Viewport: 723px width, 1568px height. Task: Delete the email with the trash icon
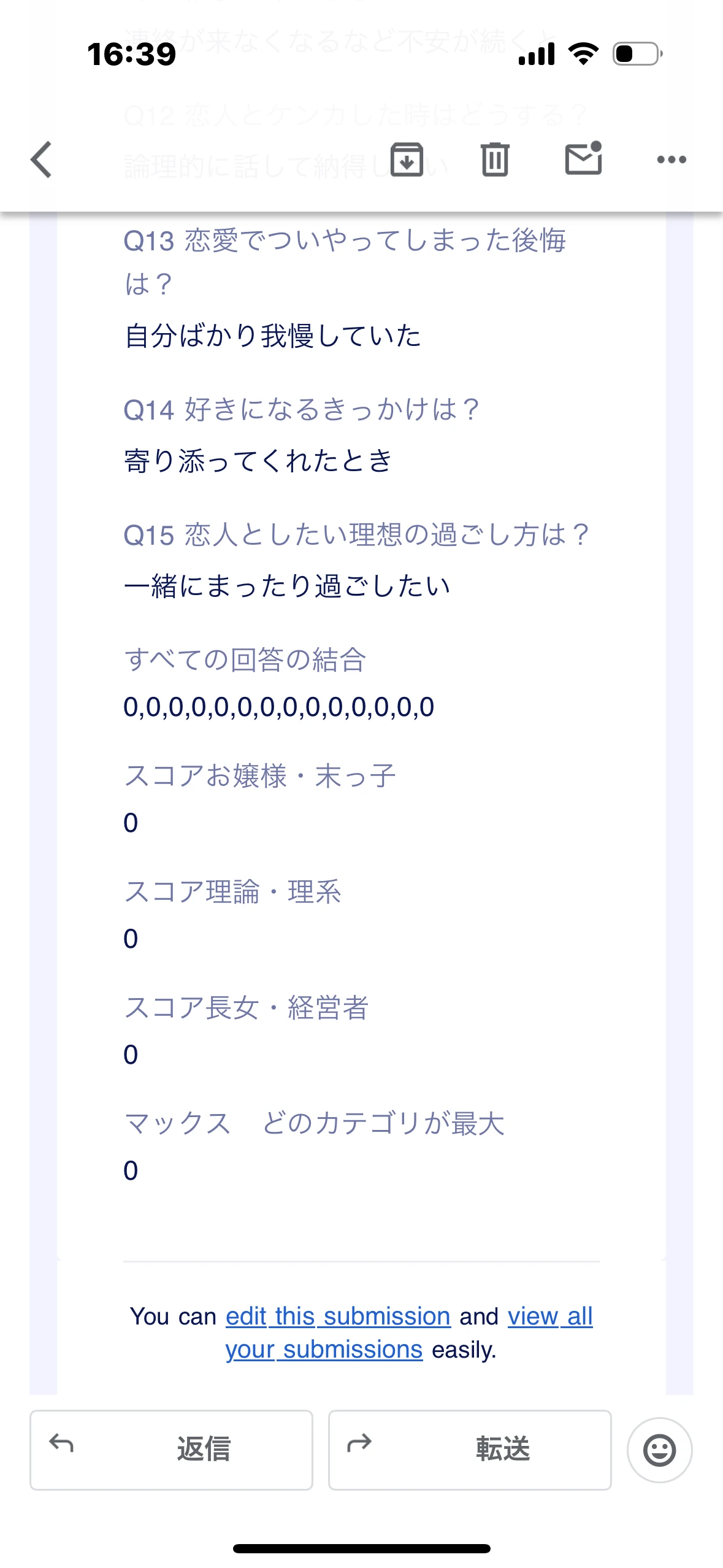pos(495,158)
